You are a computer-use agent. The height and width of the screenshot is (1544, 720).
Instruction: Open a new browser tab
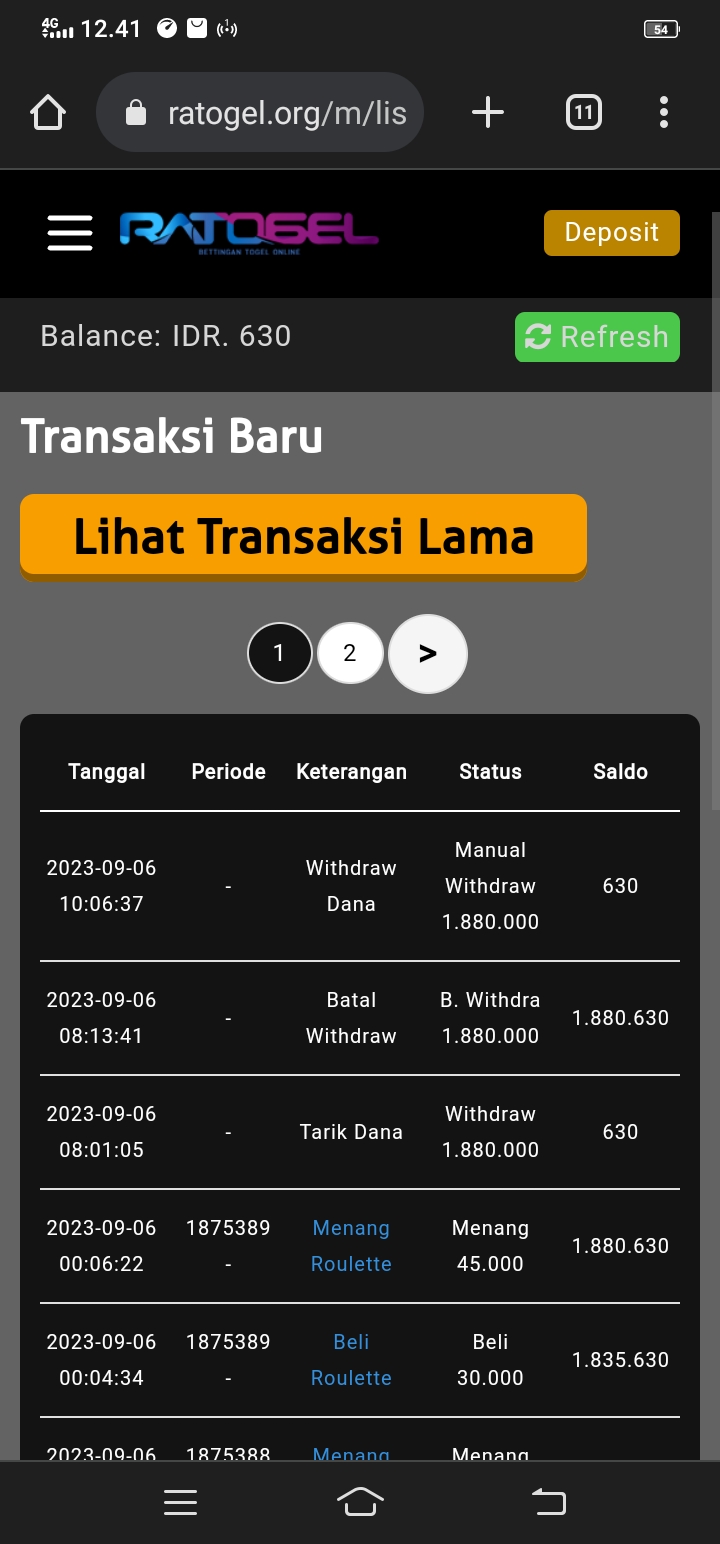click(488, 113)
